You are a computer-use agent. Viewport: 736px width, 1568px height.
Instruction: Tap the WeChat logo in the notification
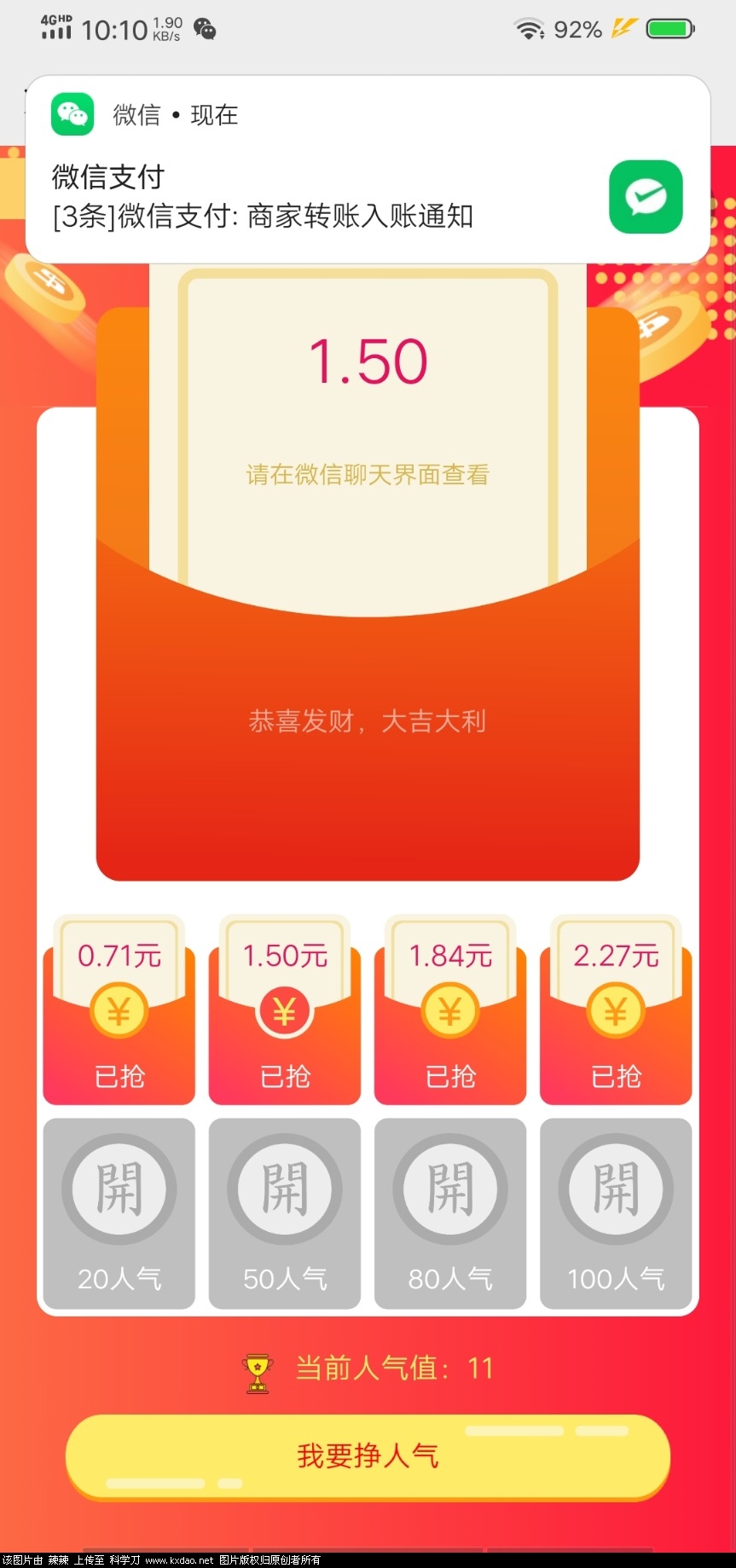[72, 113]
